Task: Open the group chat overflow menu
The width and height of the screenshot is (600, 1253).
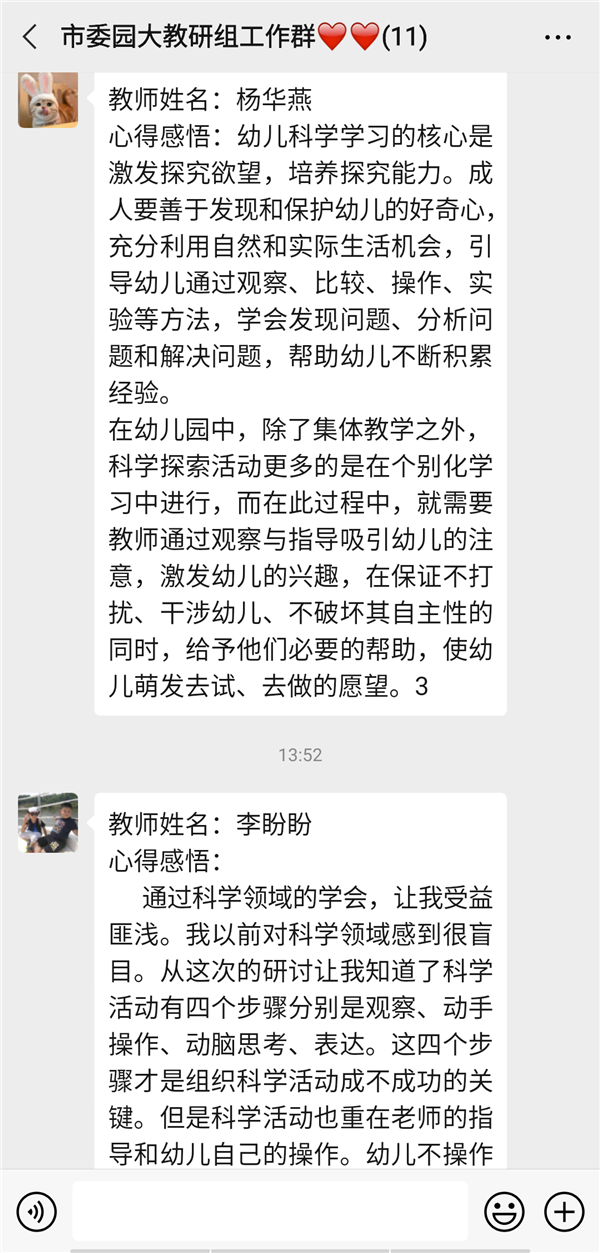Action: pyautogui.click(x=557, y=38)
